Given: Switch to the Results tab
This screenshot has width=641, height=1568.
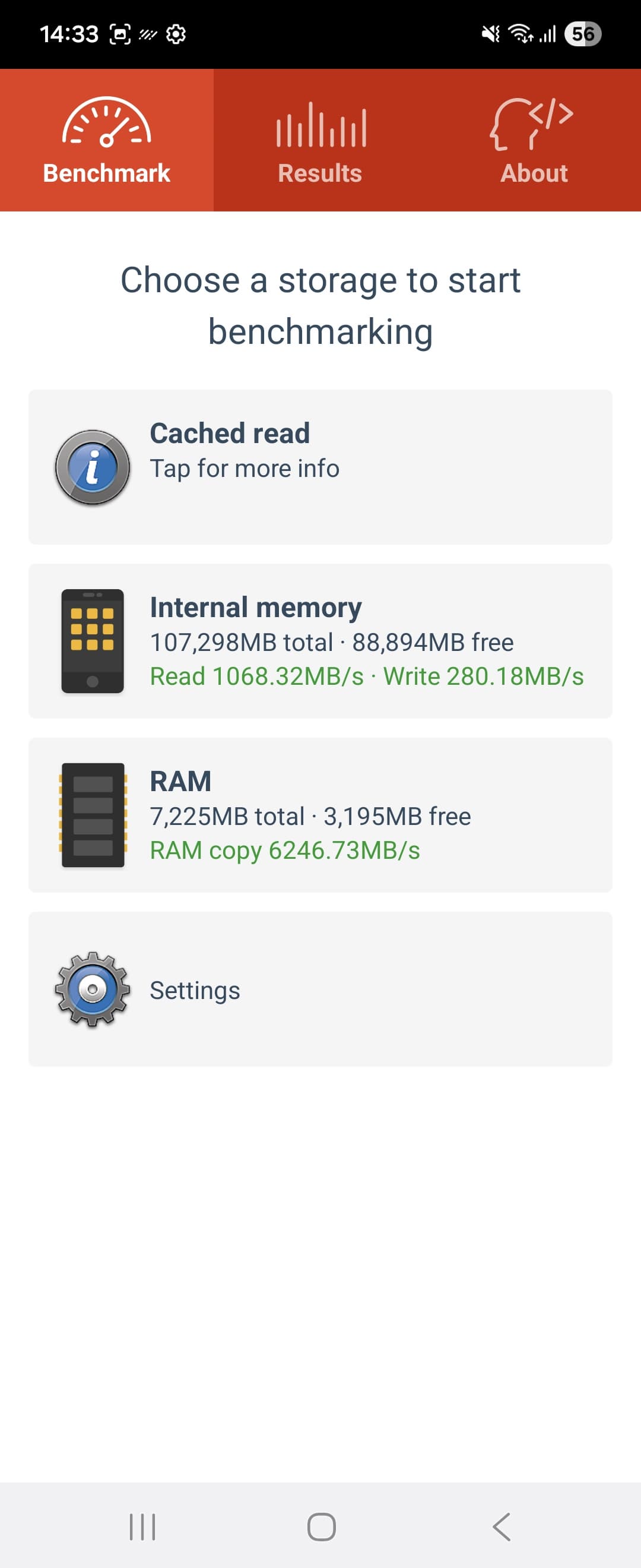Looking at the screenshot, I should click(x=320, y=141).
